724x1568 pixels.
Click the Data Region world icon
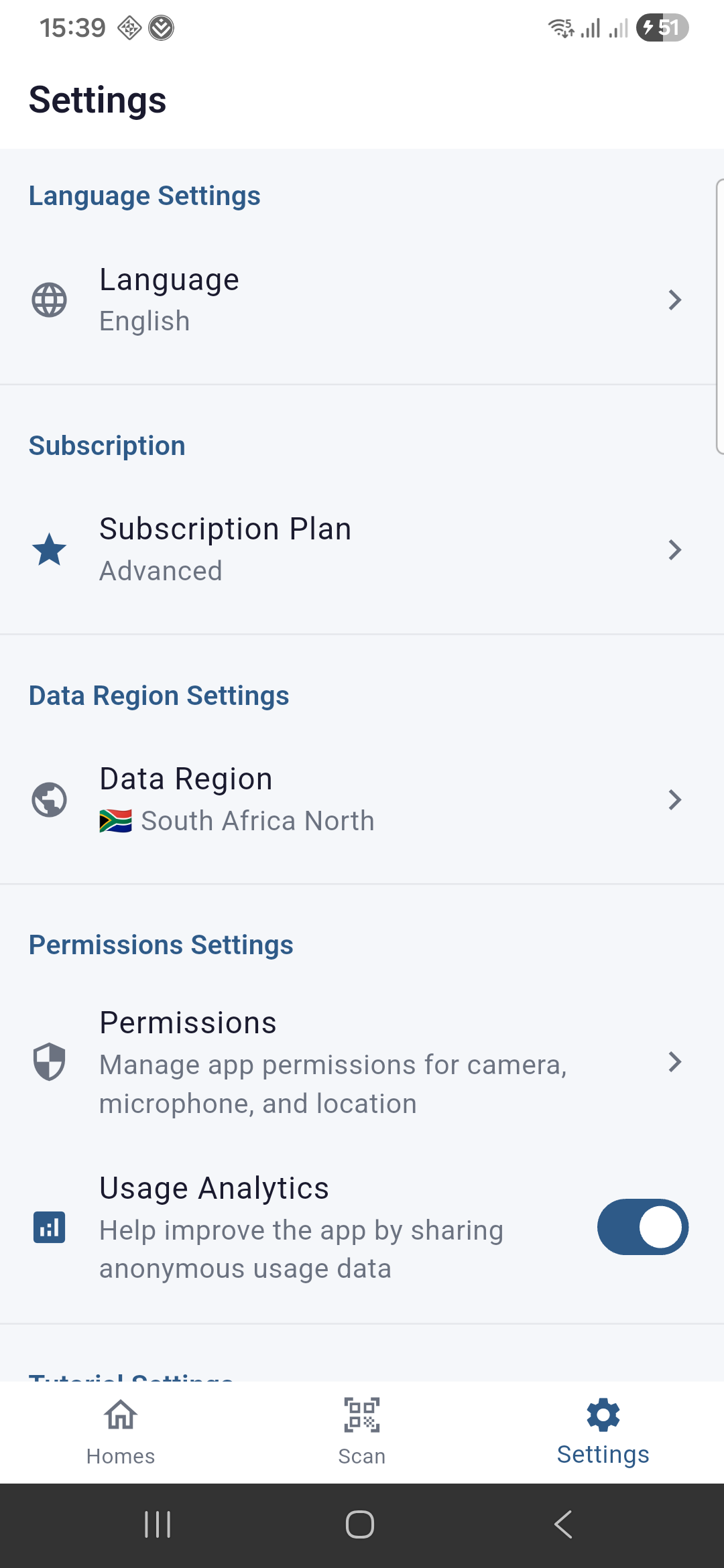pos(48,799)
